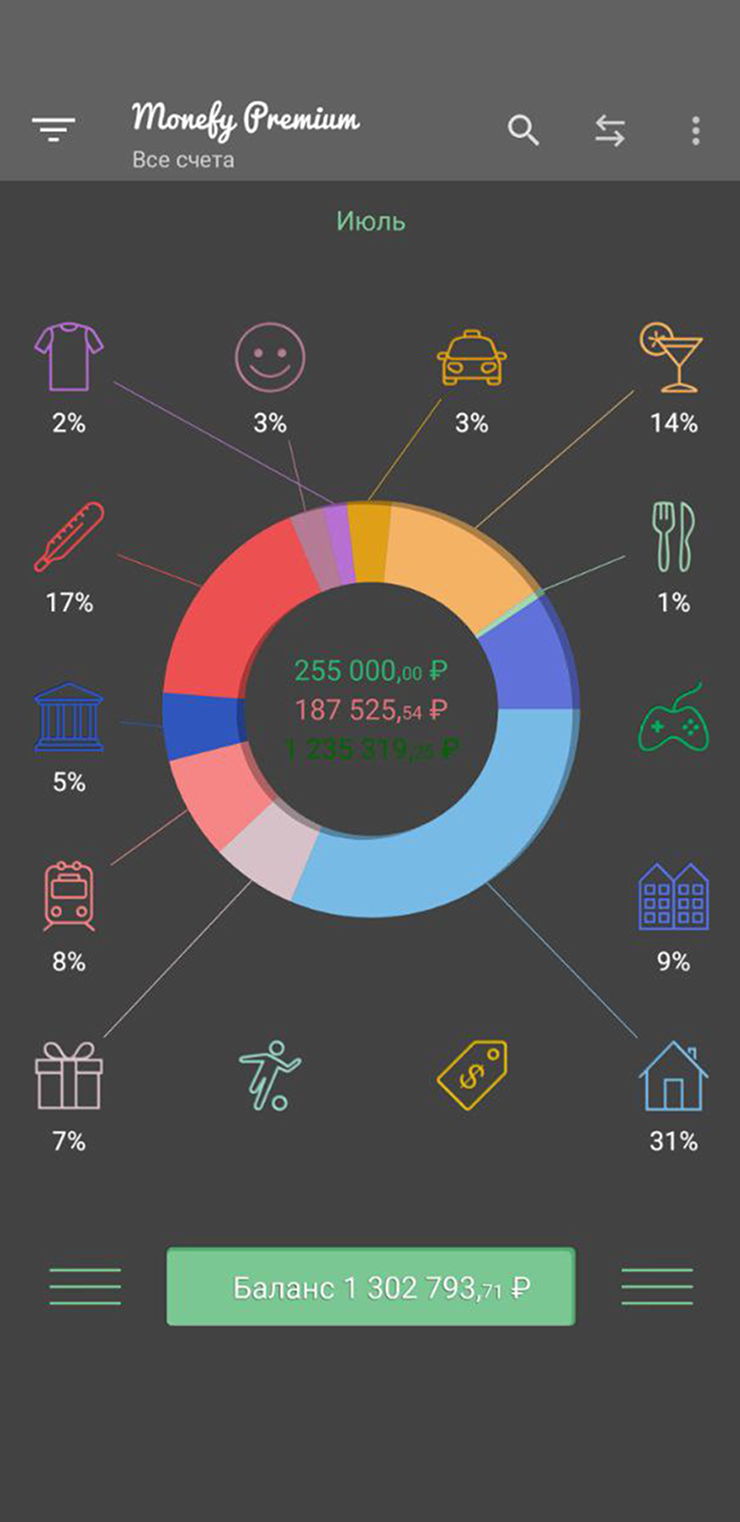Select the game controller category

click(x=674, y=717)
